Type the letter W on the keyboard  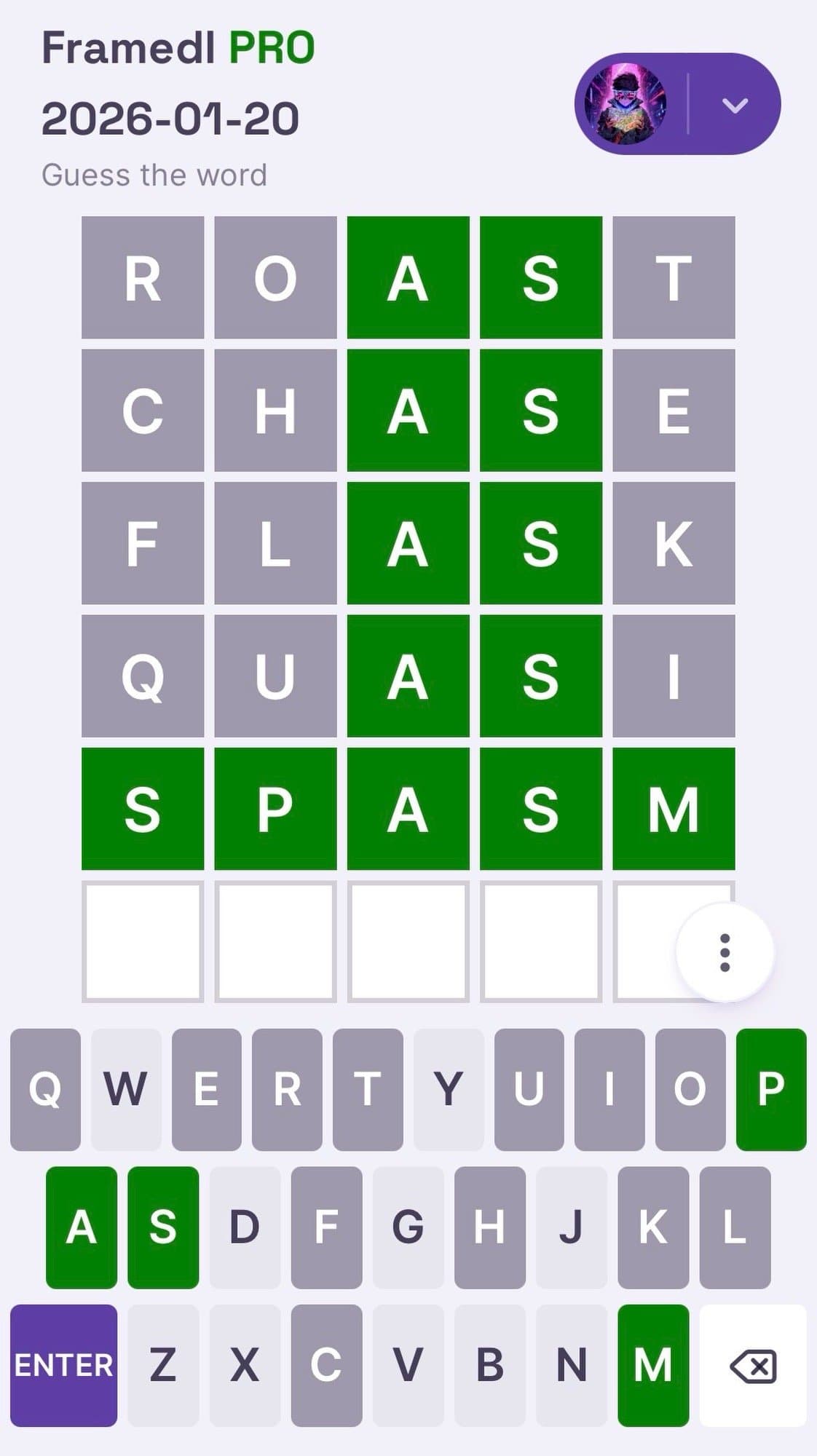tap(126, 1089)
